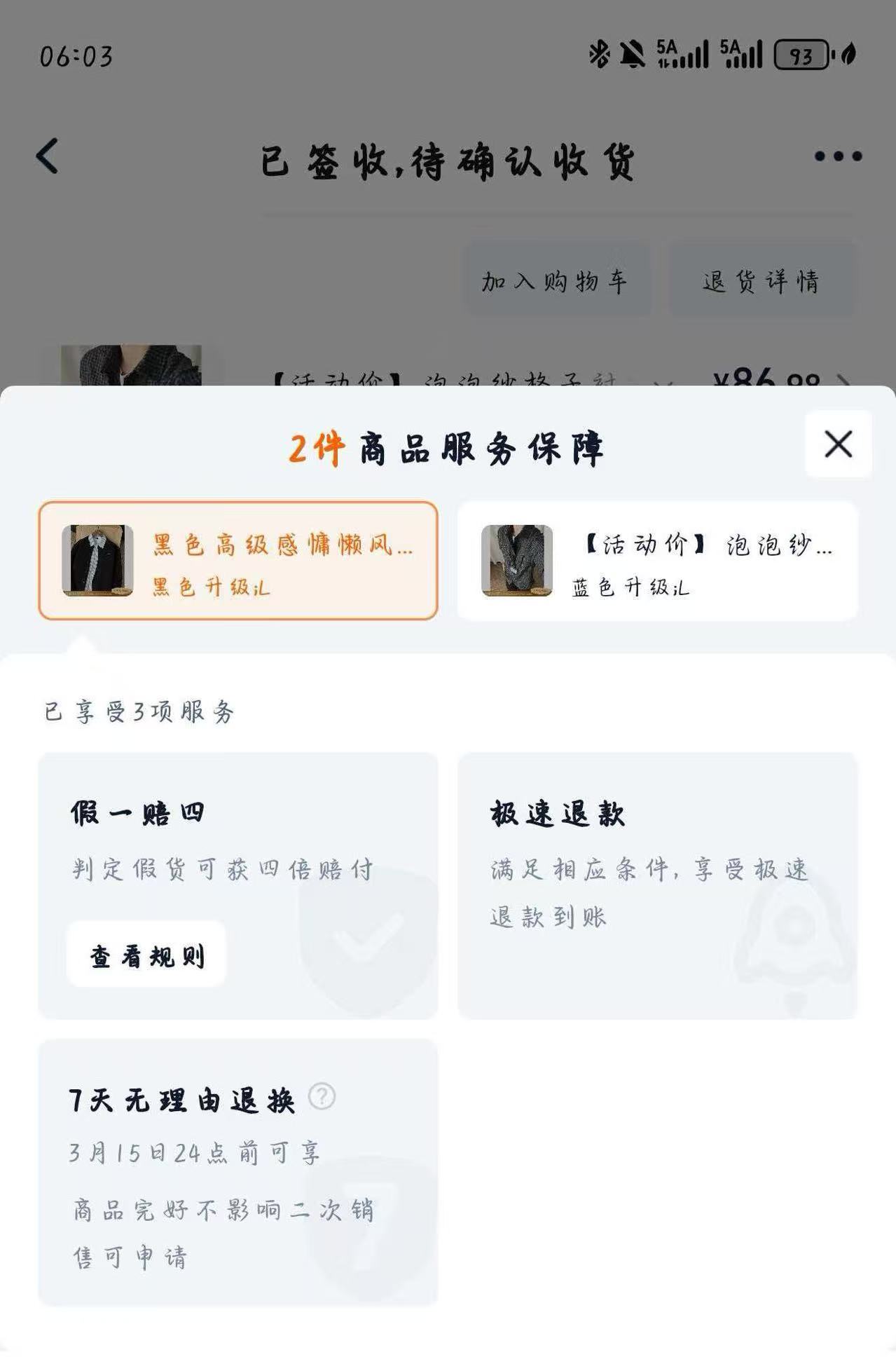Tap 加入购物车 button
Viewport: 896px width, 1364px height.
(555, 281)
